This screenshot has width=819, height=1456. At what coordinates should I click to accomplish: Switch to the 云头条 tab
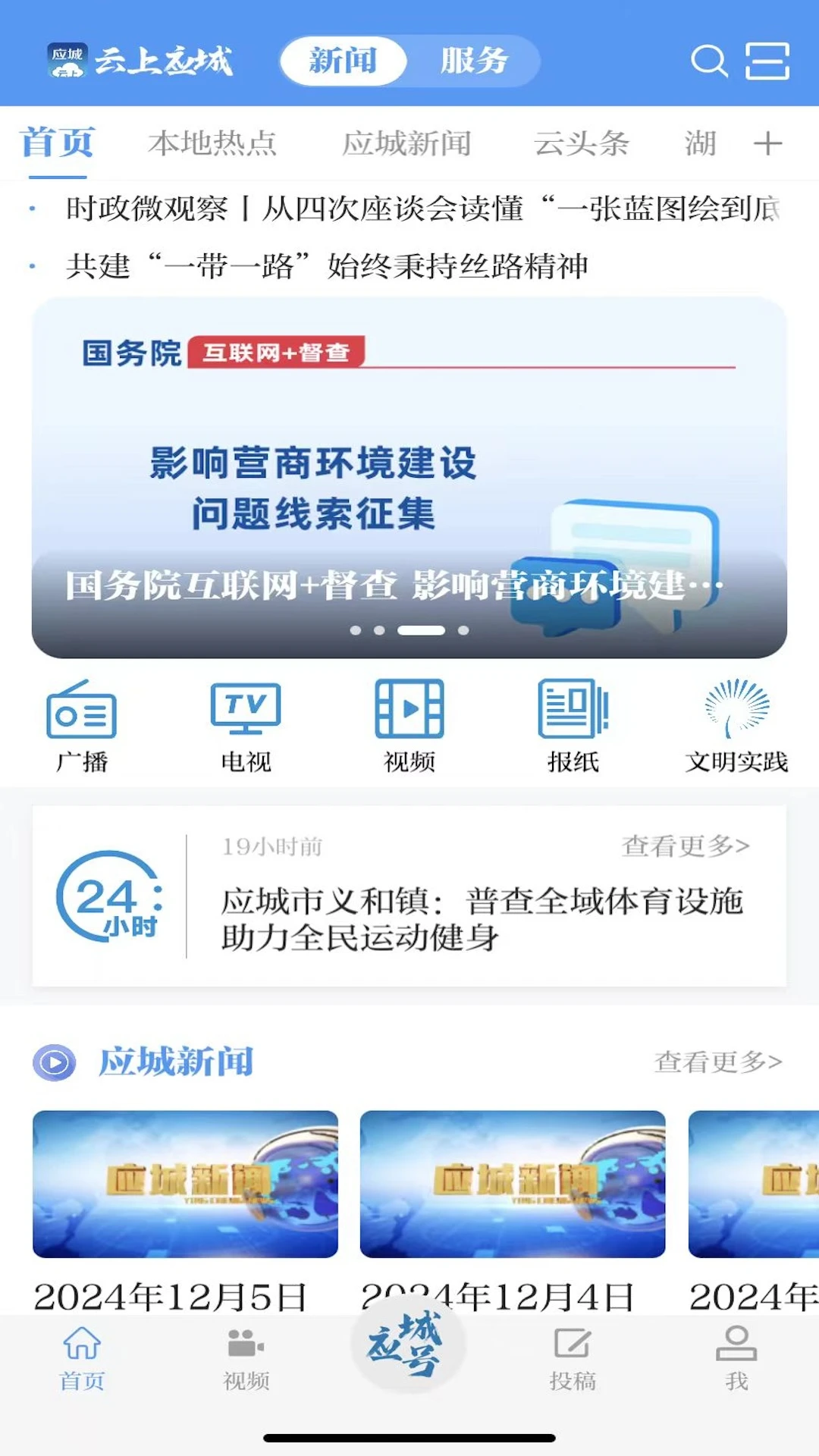click(x=581, y=143)
